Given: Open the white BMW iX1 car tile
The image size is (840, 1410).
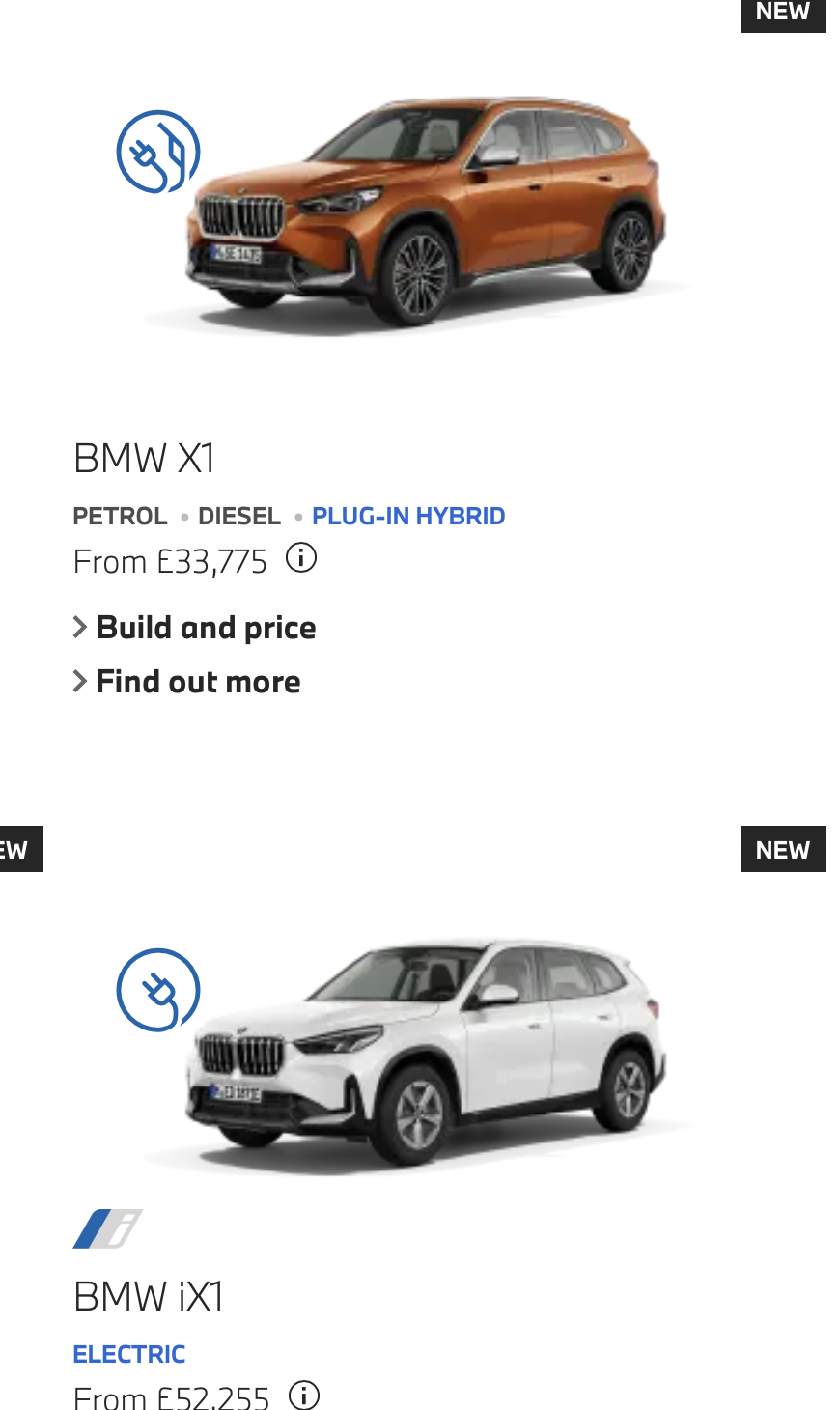Looking at the screenshot, I should tap(425, 1053).
